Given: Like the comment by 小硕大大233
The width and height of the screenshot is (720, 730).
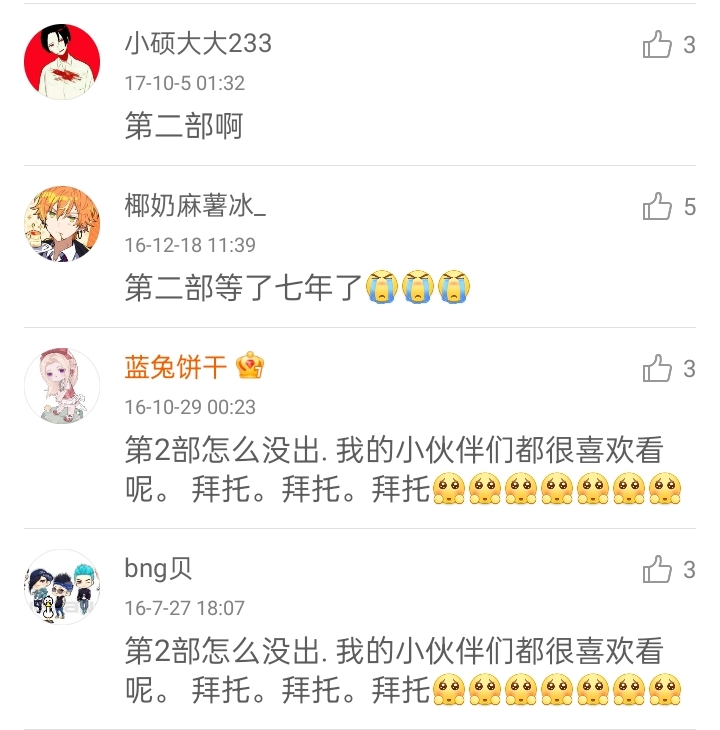Looking at the screenshot, I should (x=657, y=45).
